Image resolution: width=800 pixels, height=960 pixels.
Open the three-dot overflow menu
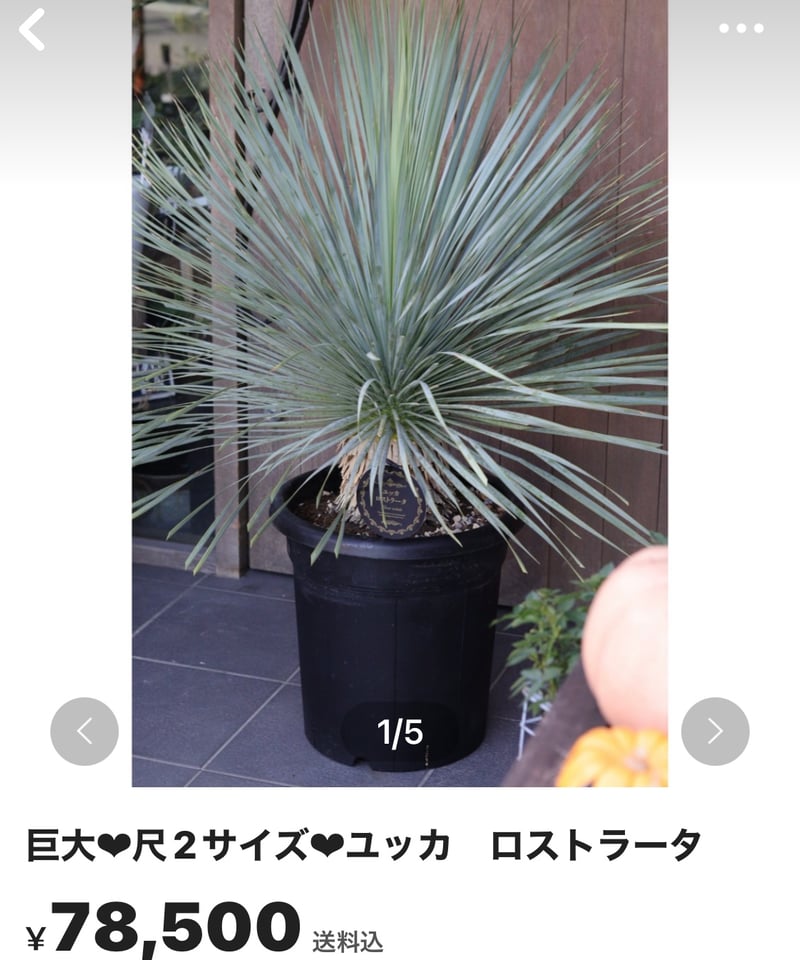[x=741, y=28]
